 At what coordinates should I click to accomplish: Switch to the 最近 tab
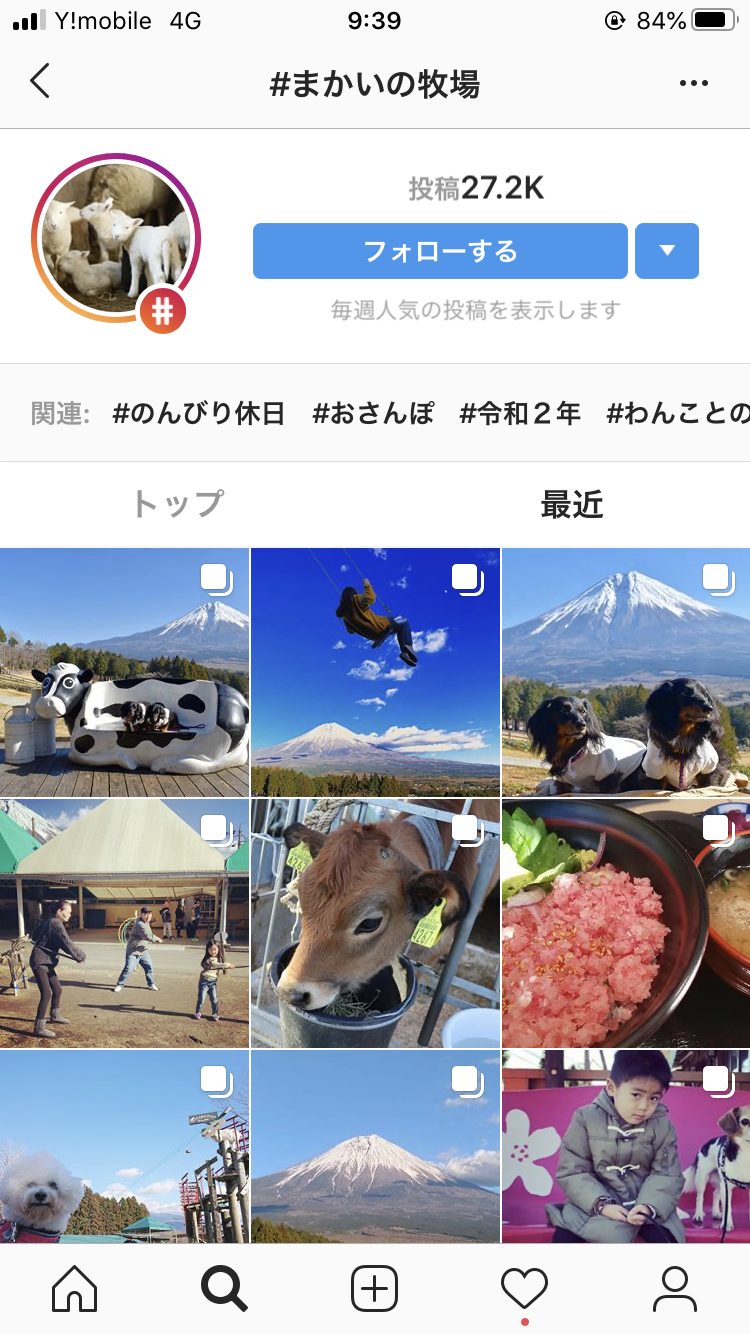(x=572, y=505)
